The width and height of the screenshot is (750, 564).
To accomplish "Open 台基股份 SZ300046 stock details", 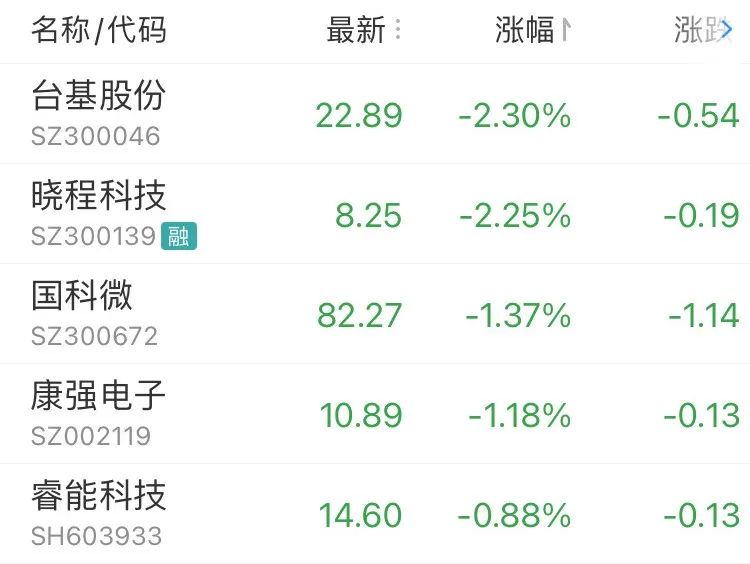I will click(375, 113).
